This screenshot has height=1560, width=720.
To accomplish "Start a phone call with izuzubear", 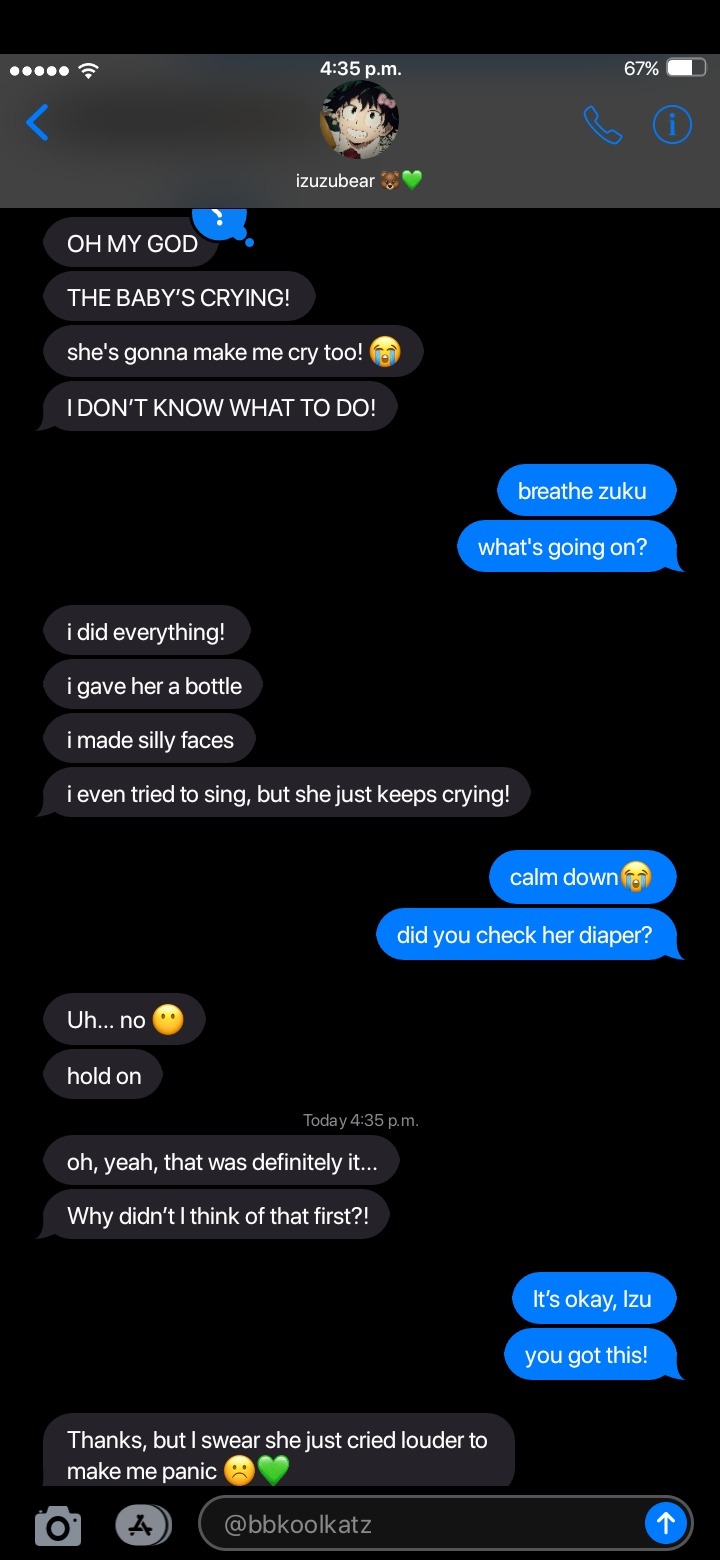I will [602, 125].
